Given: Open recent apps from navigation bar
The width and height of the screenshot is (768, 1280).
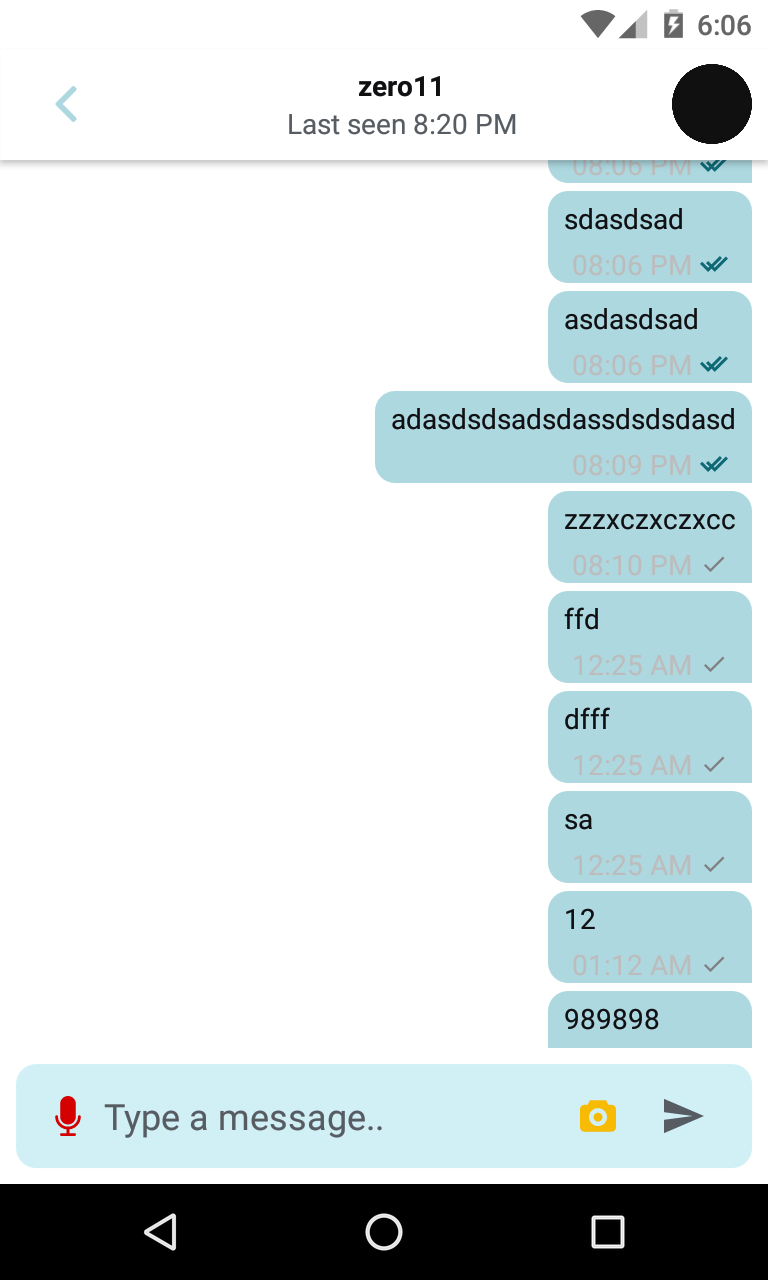Looking at the screenshot, I should pyautogui.click(x=607, y=1232).
